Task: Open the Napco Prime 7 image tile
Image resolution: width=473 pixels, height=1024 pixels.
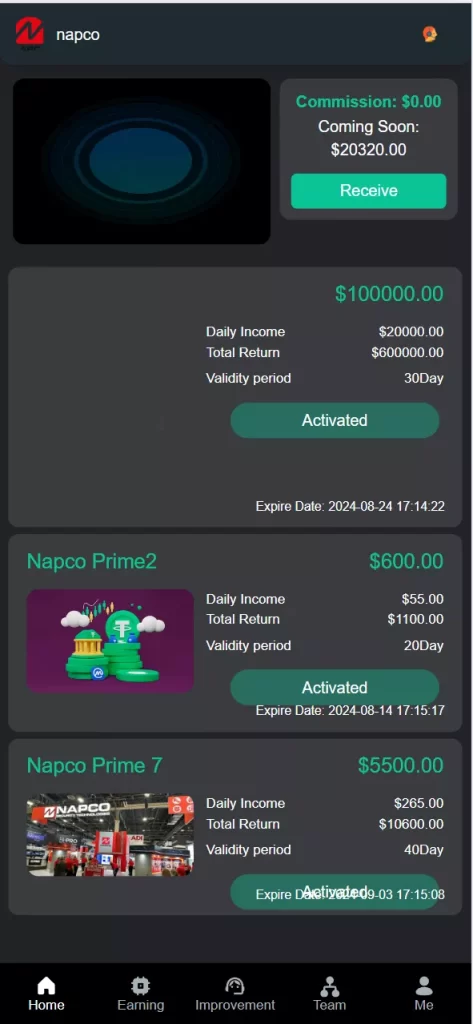Action: [x=110, y=835]
